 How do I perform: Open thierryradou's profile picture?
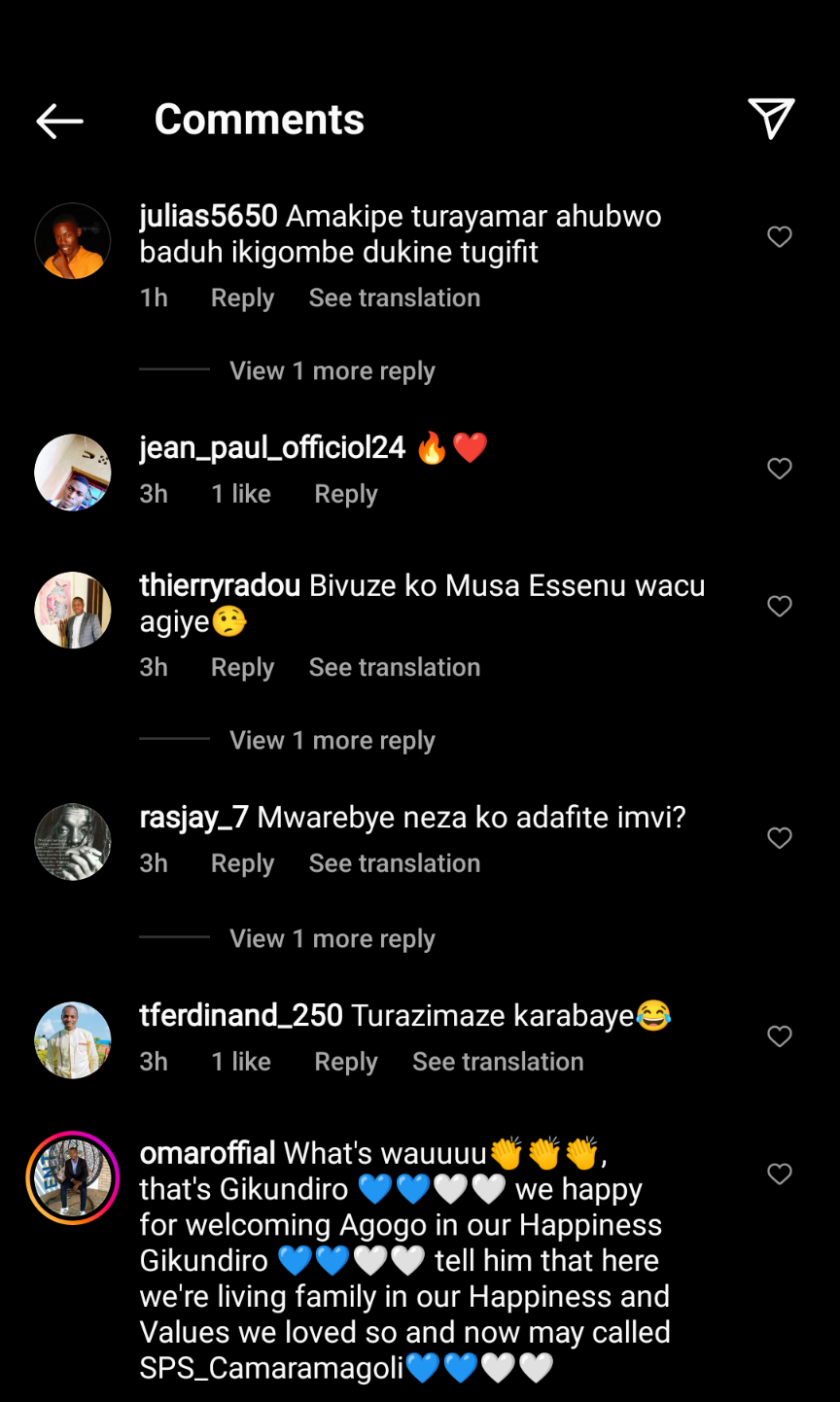point(73,610)
